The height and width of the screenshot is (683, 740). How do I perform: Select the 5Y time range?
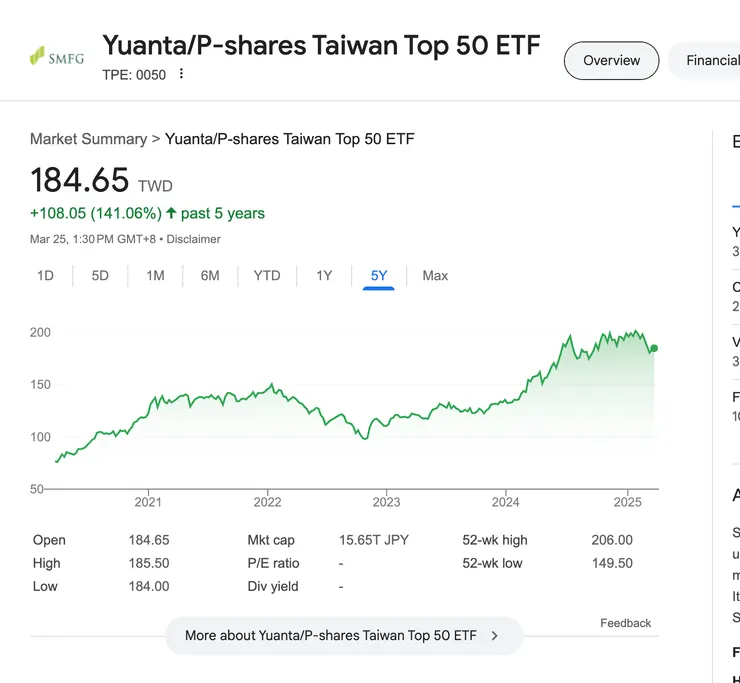379,275
